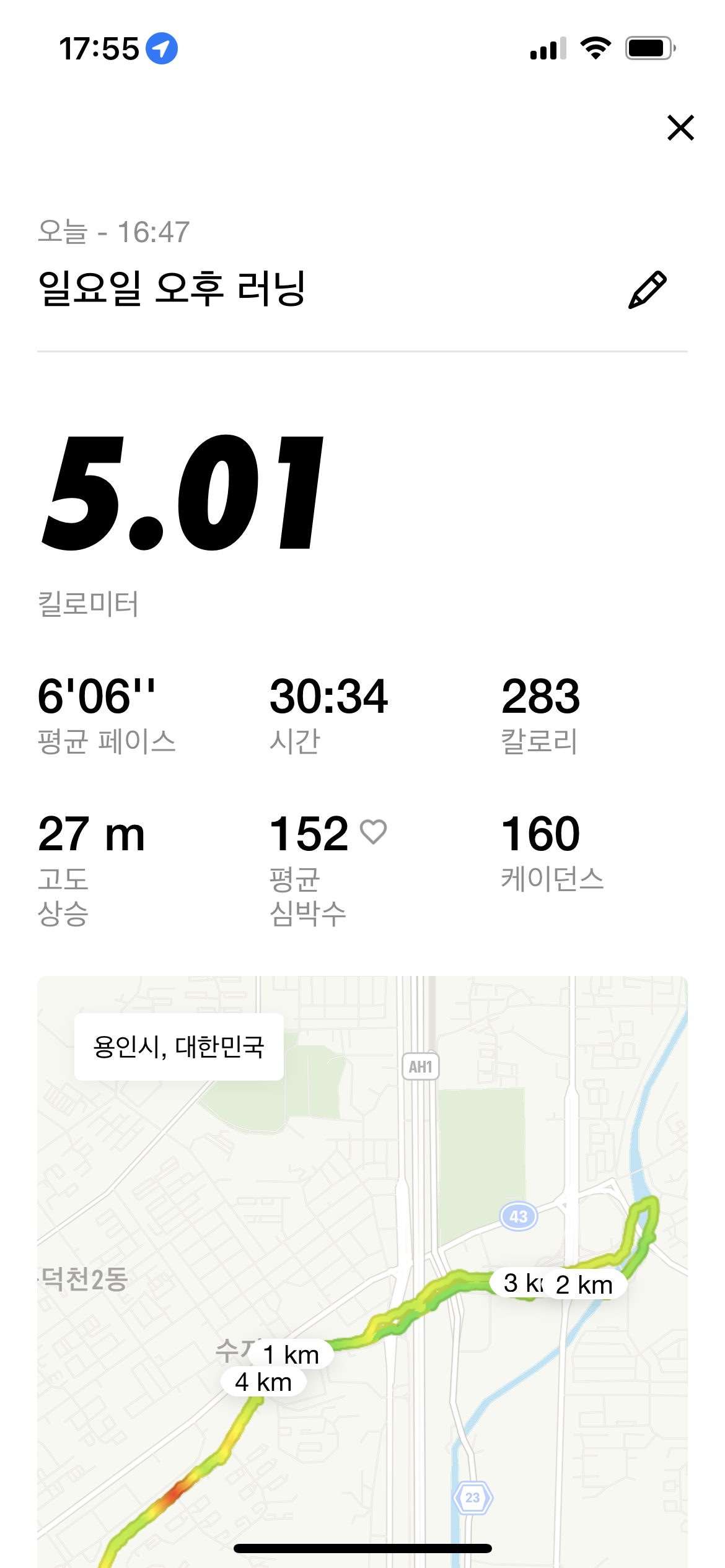
Task: Edit the run title 일요일 오후 러닝
Action: point(648,289)
